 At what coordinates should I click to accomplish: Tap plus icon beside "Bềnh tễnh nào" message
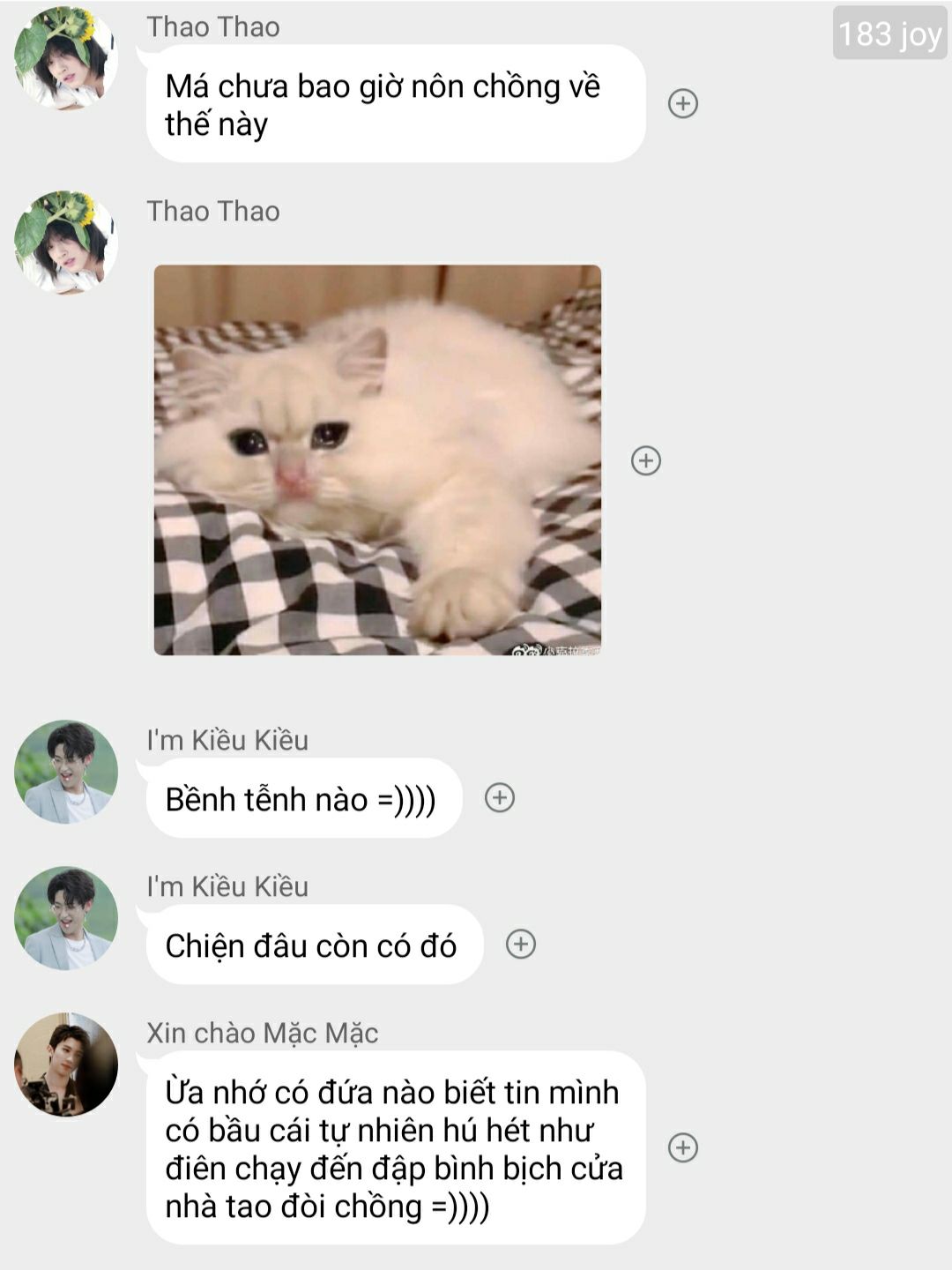coord(500,798)
